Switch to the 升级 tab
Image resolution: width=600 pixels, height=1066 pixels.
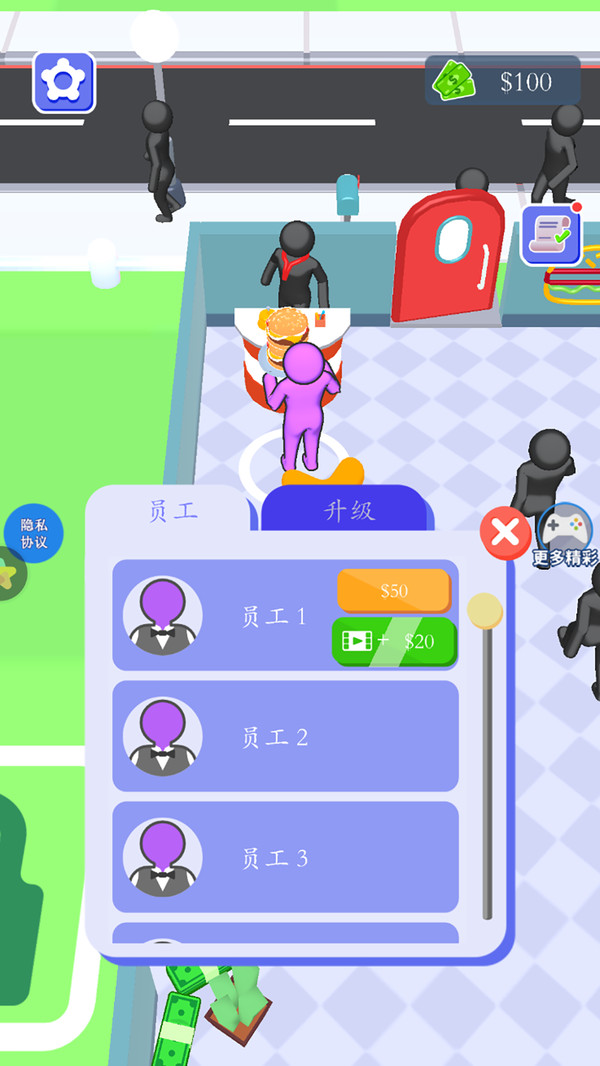pyautogui.click(x=348, y=510)
